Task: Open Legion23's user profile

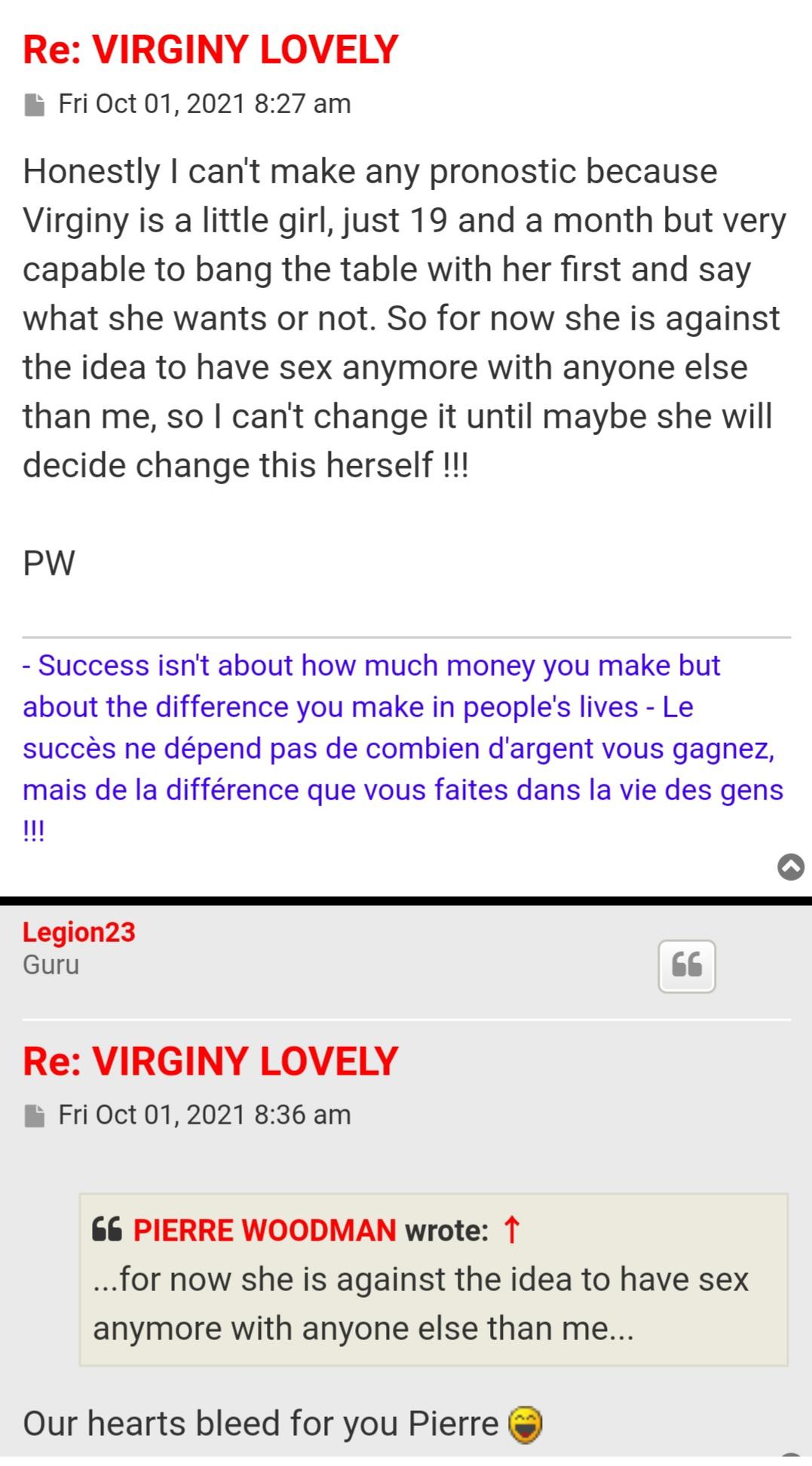Action: (79, 932)
